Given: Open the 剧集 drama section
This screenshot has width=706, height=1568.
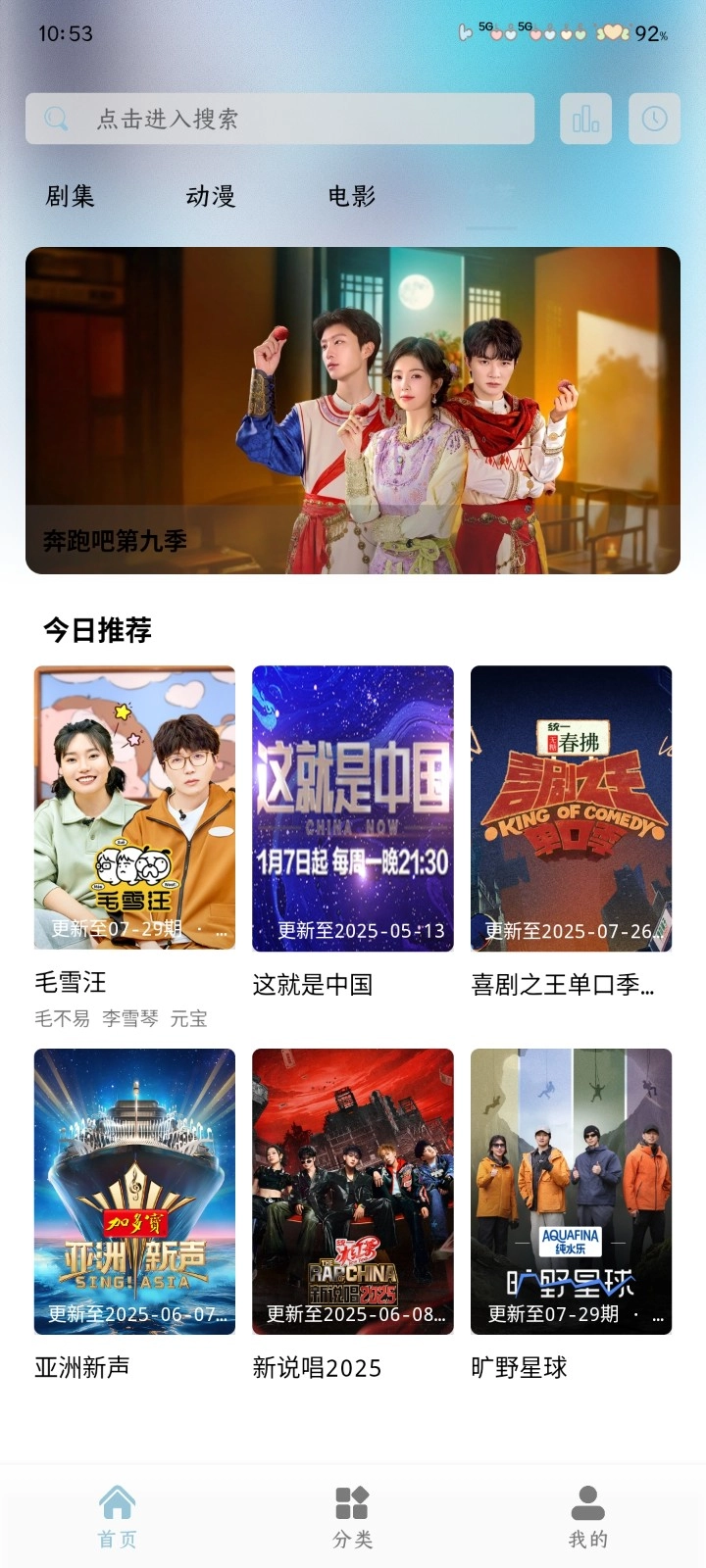Looking at the screenshot, I should (x=69, y=197).
